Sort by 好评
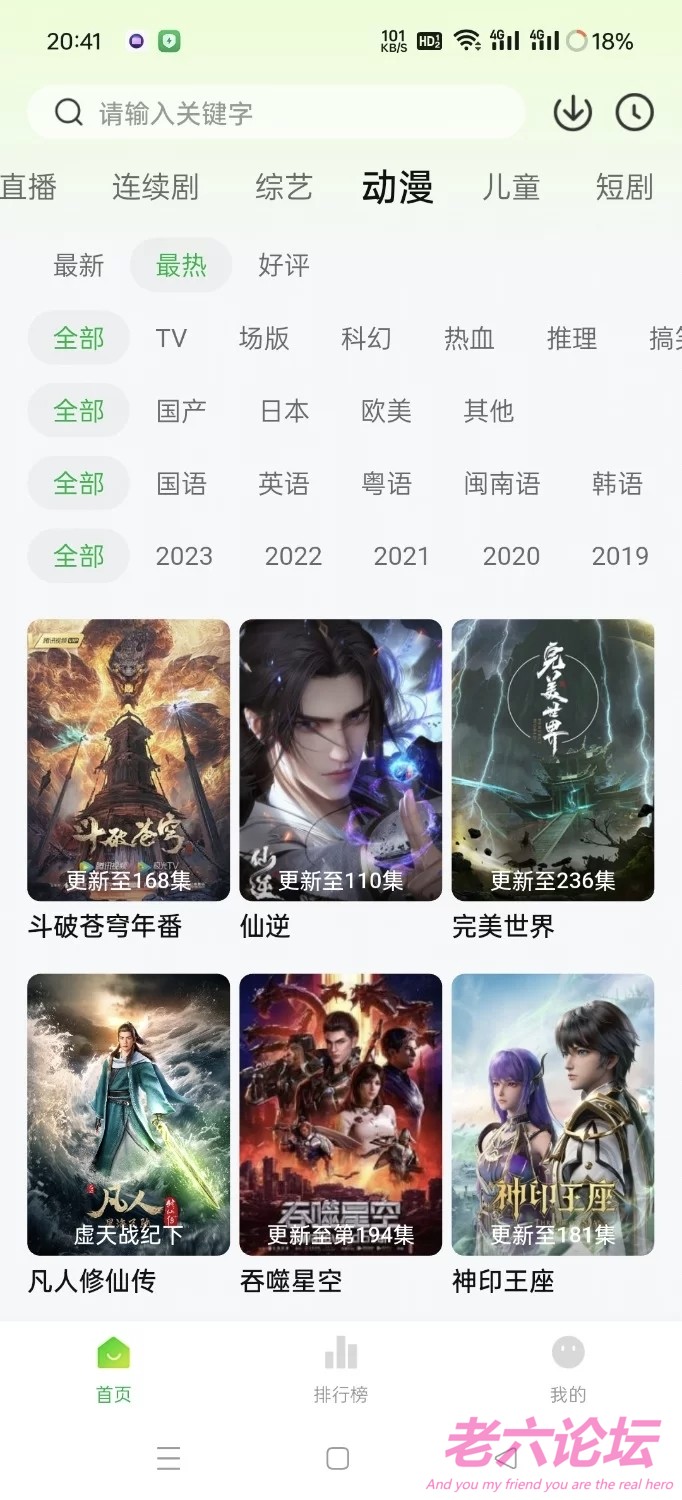Image resolution: width=682 pixels, height=1500 pixels. [x=284, y=265]
